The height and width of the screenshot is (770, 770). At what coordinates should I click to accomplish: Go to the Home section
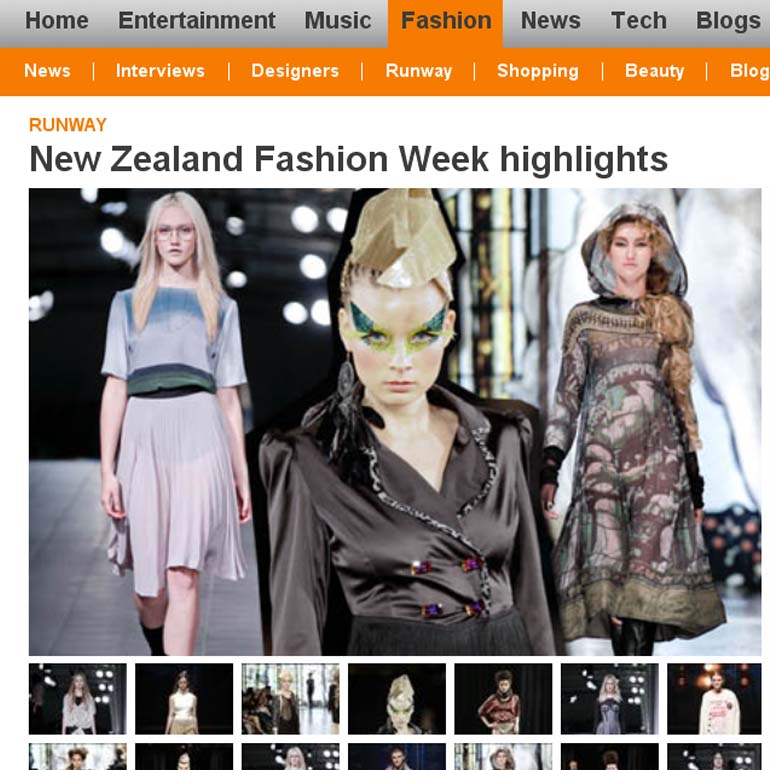pos(56,21)
